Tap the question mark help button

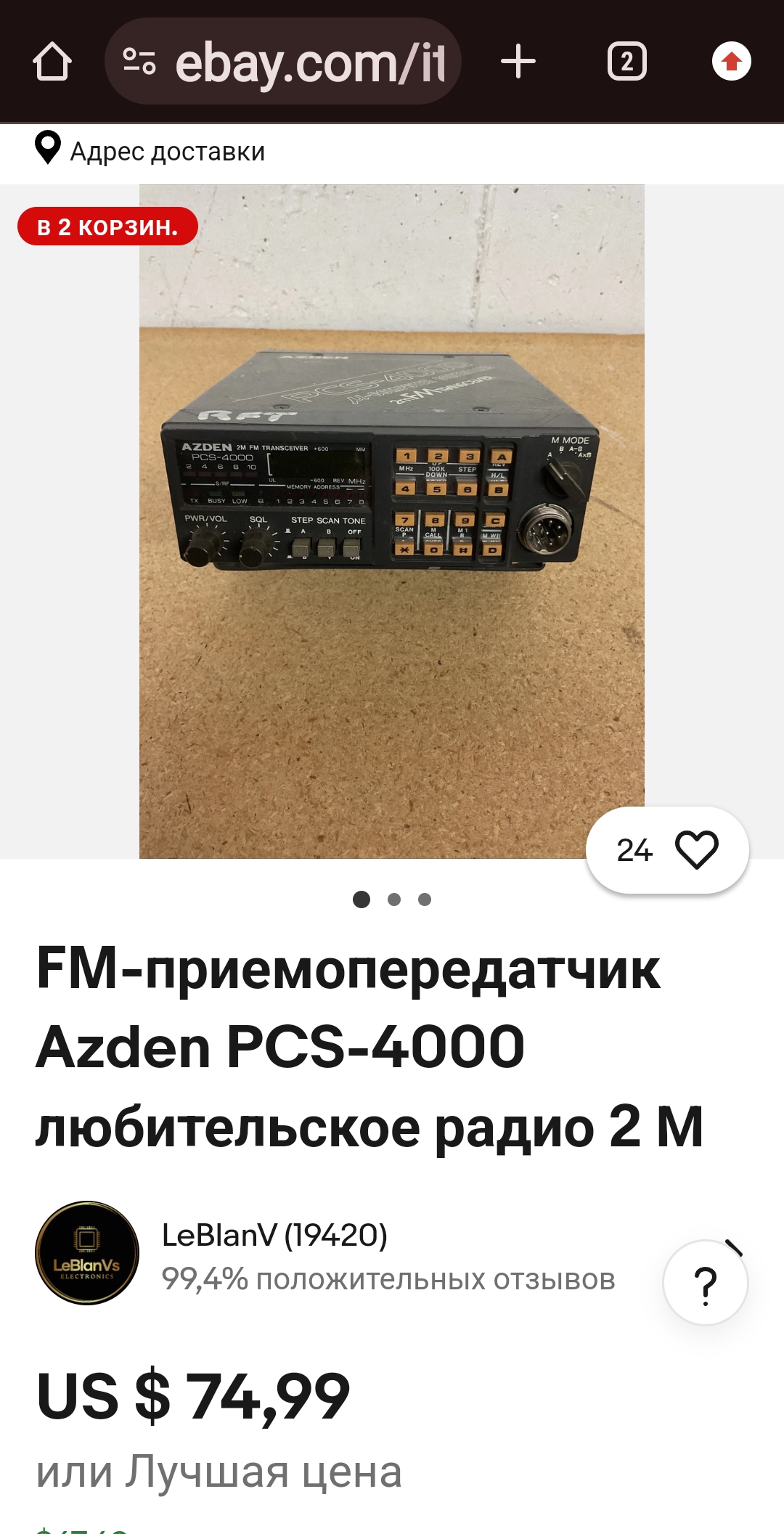[705, 1283]
